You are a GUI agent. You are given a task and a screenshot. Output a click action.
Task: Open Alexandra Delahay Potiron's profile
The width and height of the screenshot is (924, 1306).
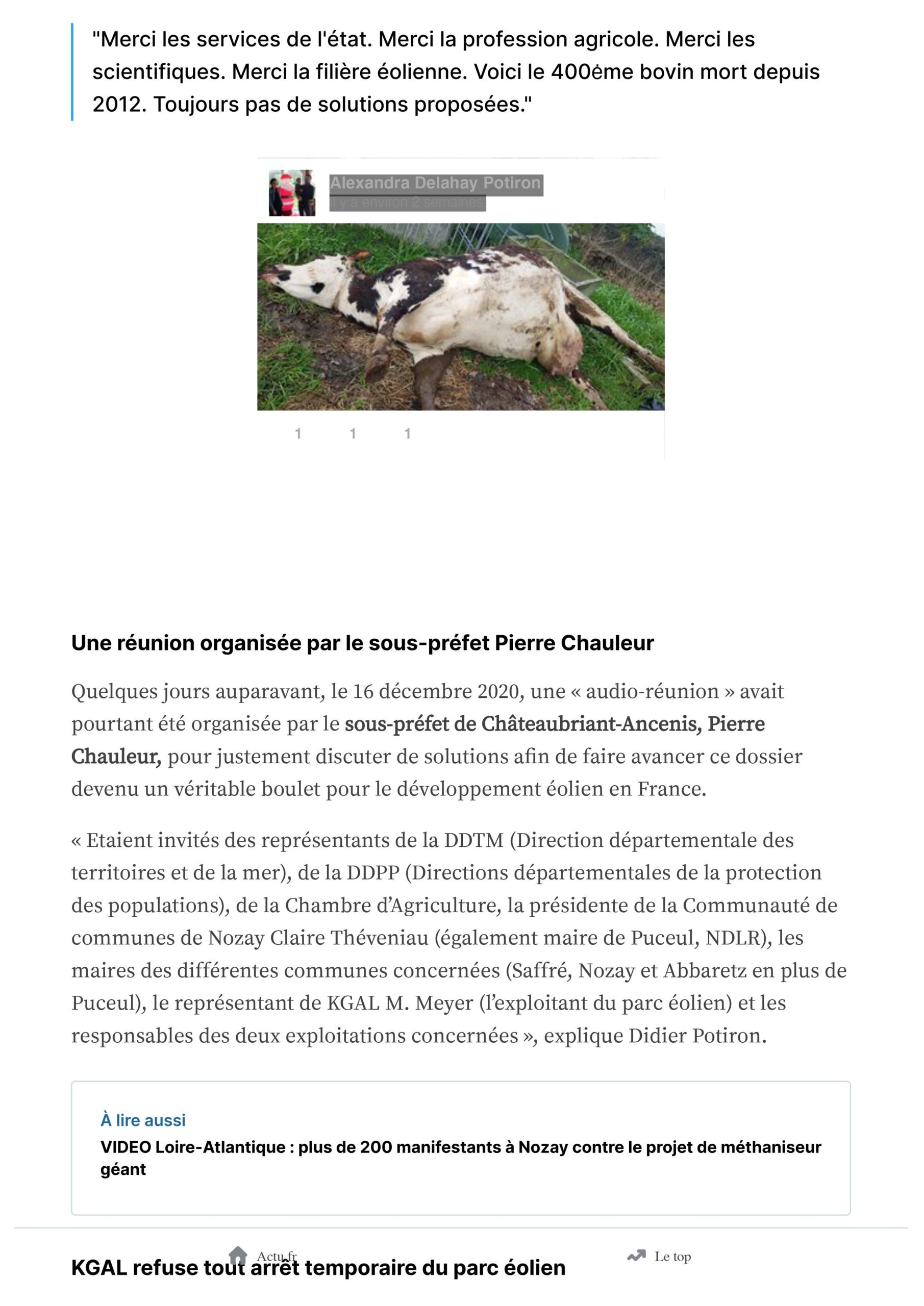coord(435,183)
